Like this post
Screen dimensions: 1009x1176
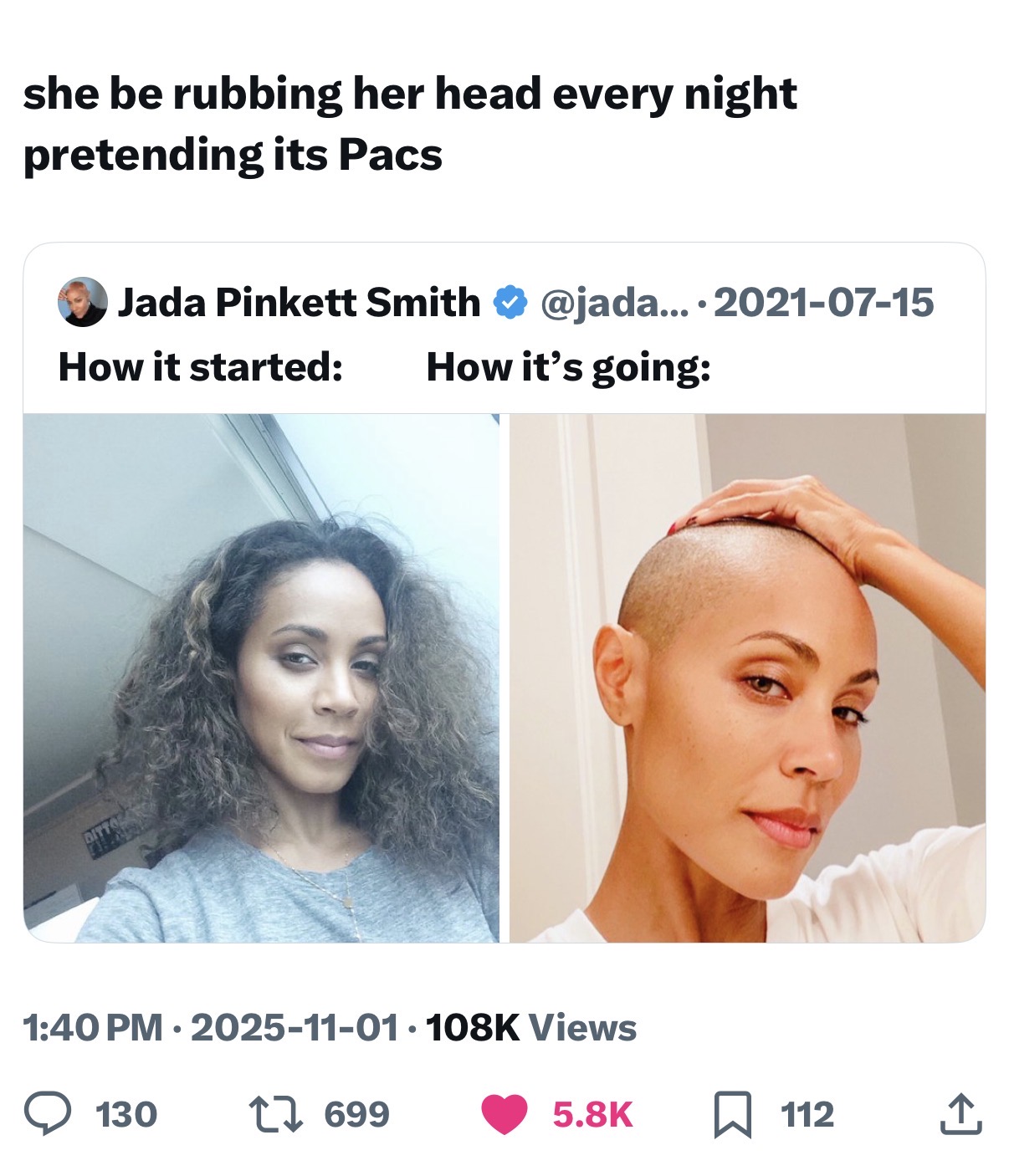504,1114
